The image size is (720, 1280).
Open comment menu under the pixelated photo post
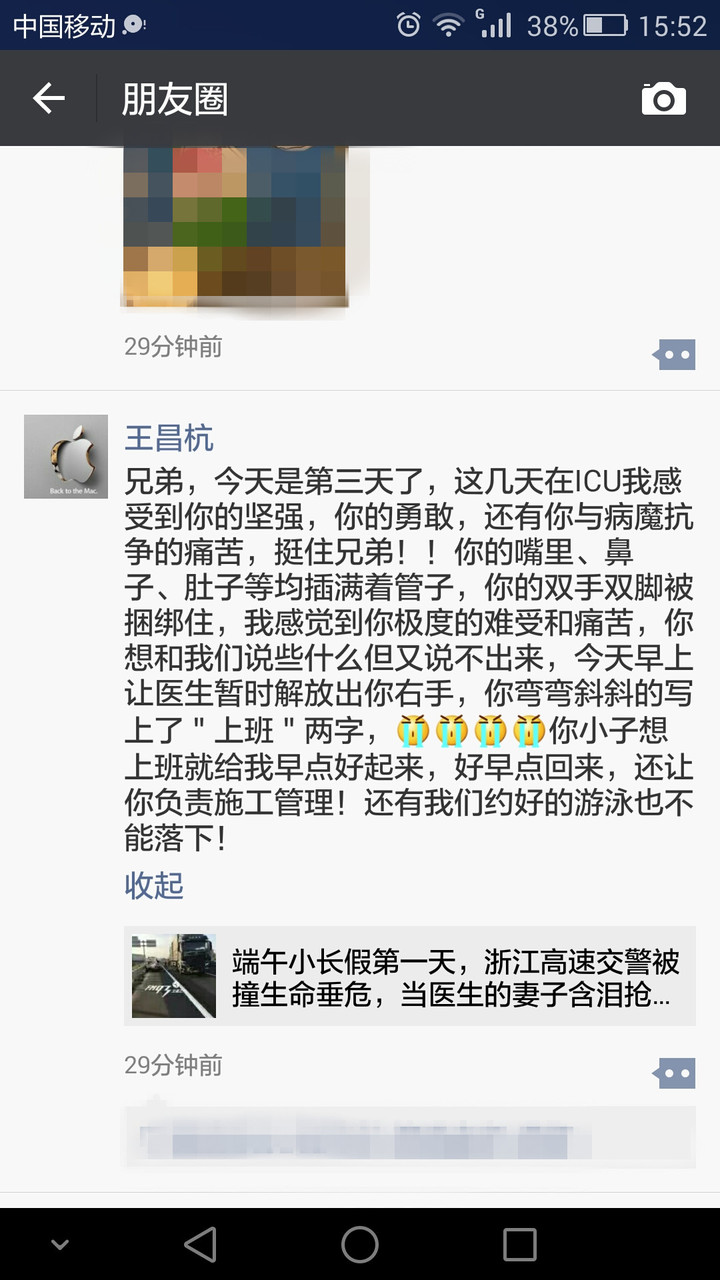(674, 354)
